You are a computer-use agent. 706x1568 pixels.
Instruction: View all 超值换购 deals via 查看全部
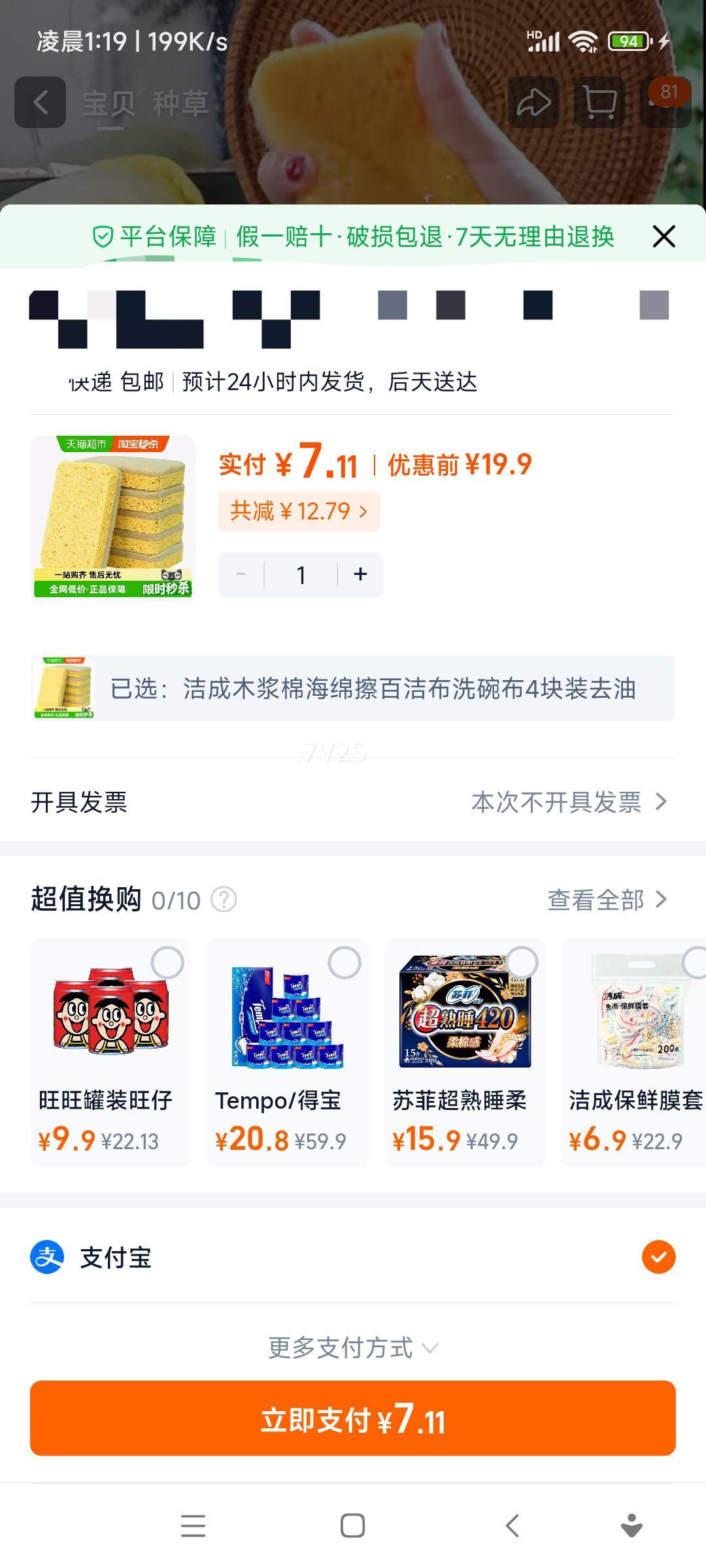pos(607,900)
